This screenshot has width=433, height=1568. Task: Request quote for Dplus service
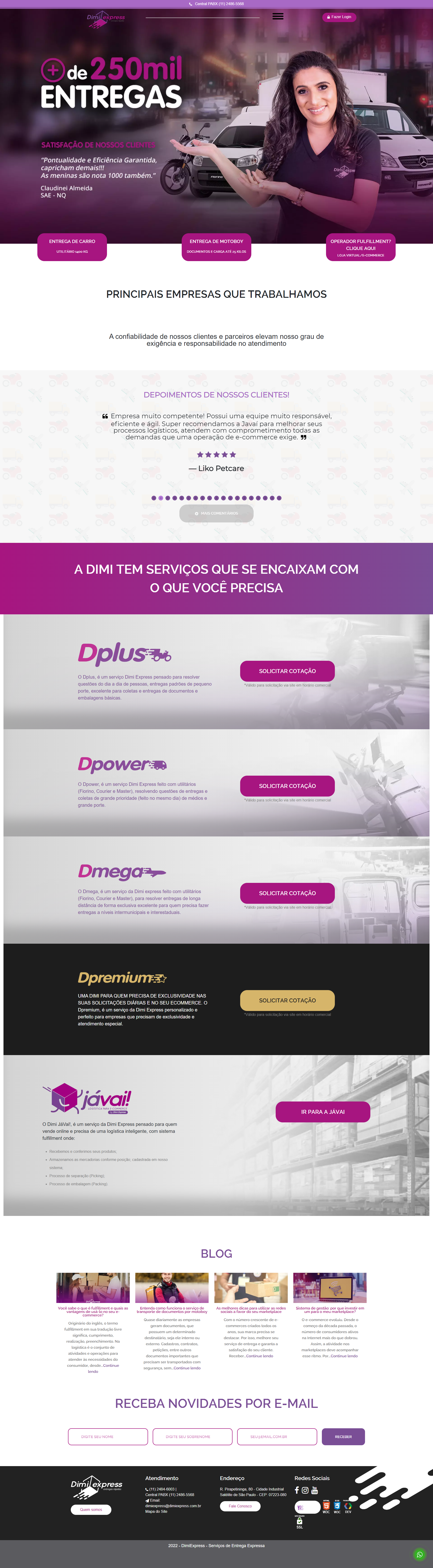point(287,671)
